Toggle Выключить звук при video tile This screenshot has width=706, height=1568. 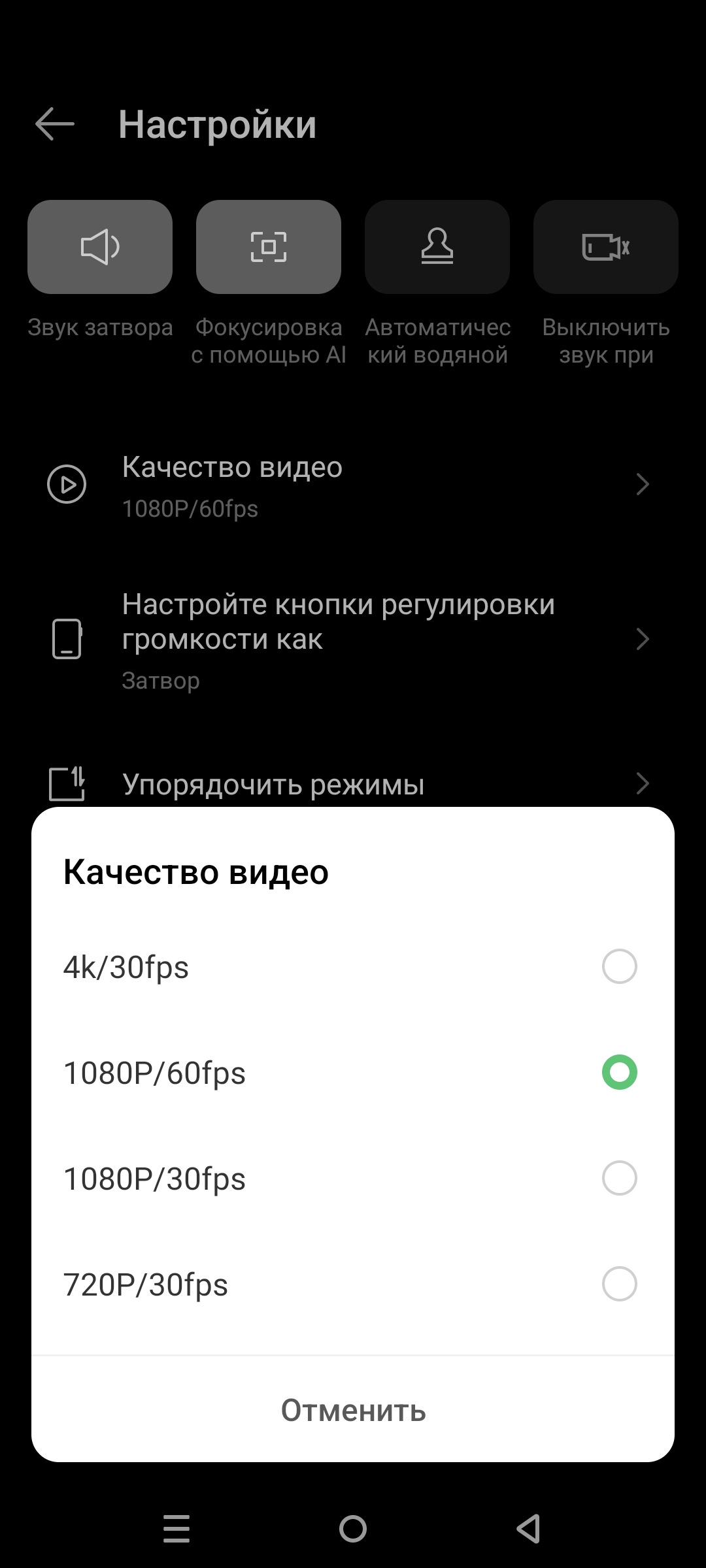(606, 247)
